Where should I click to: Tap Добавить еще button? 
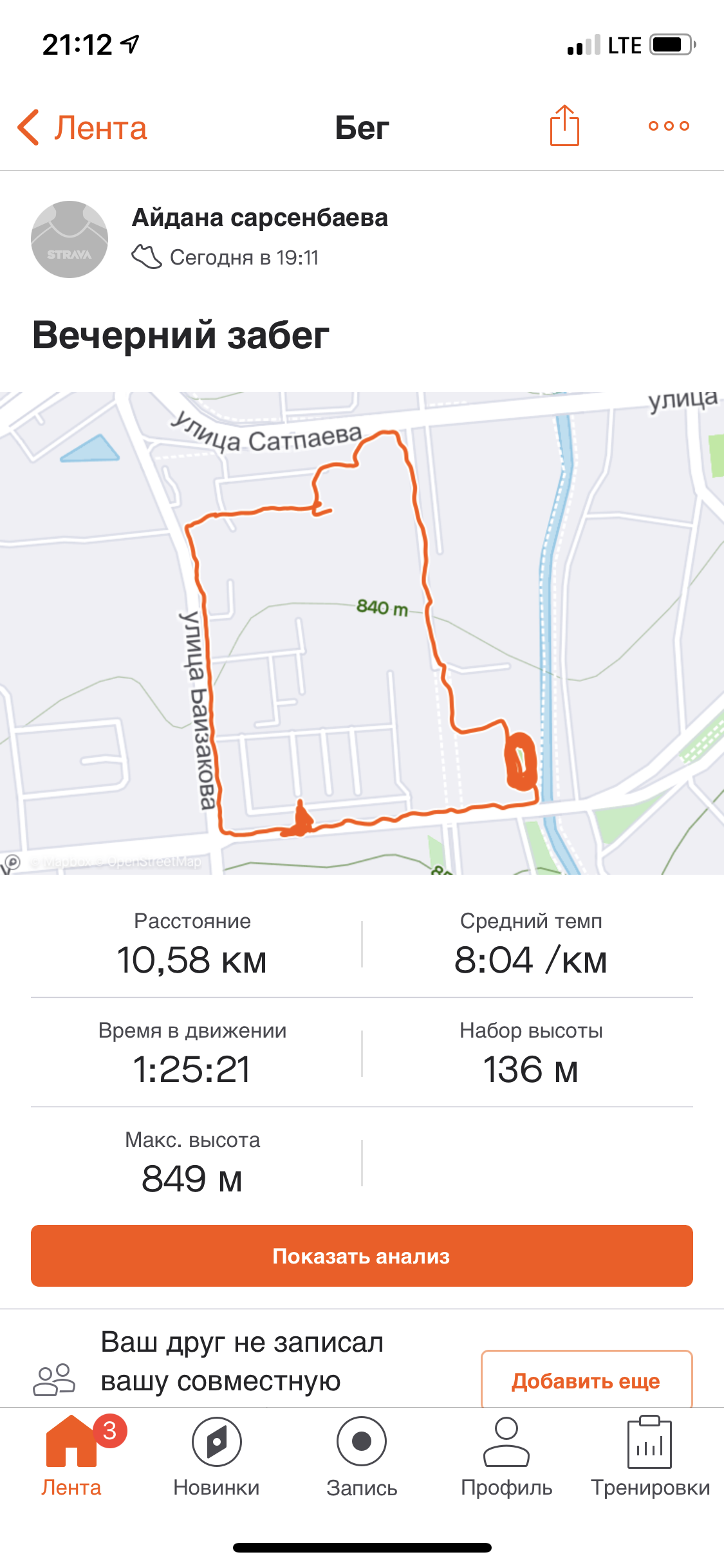point(586,1381)
